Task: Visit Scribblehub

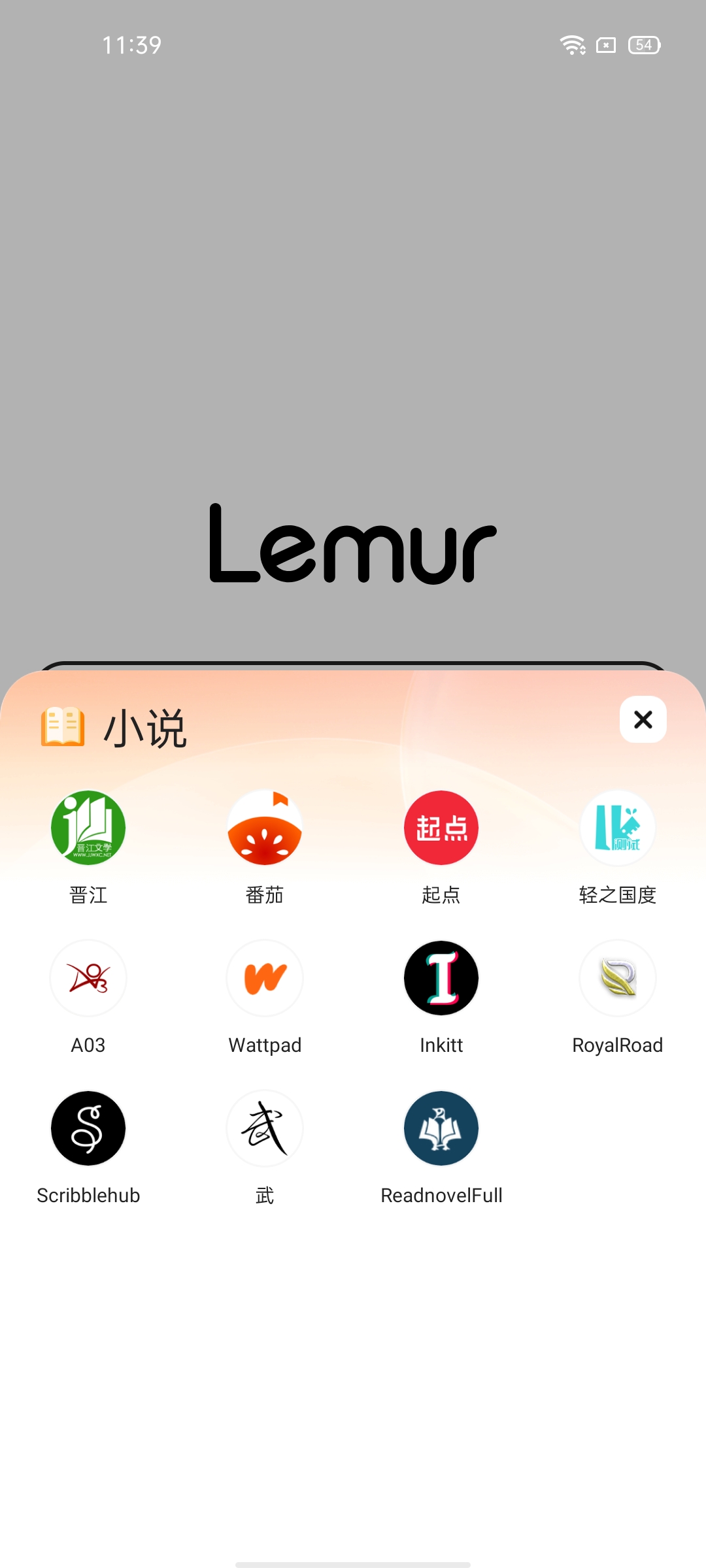Action: (88, 1128)
